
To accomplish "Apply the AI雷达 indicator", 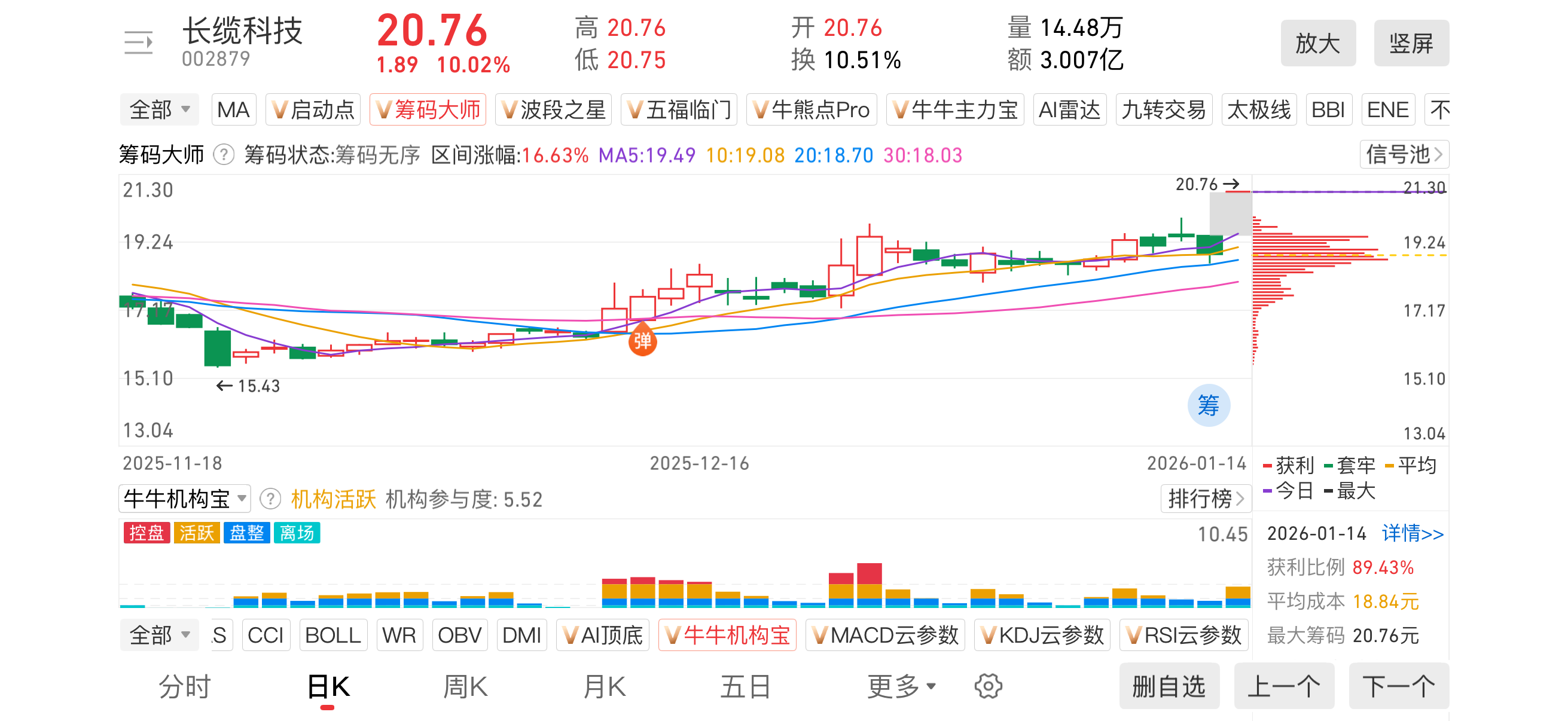I will (1069, 109).
